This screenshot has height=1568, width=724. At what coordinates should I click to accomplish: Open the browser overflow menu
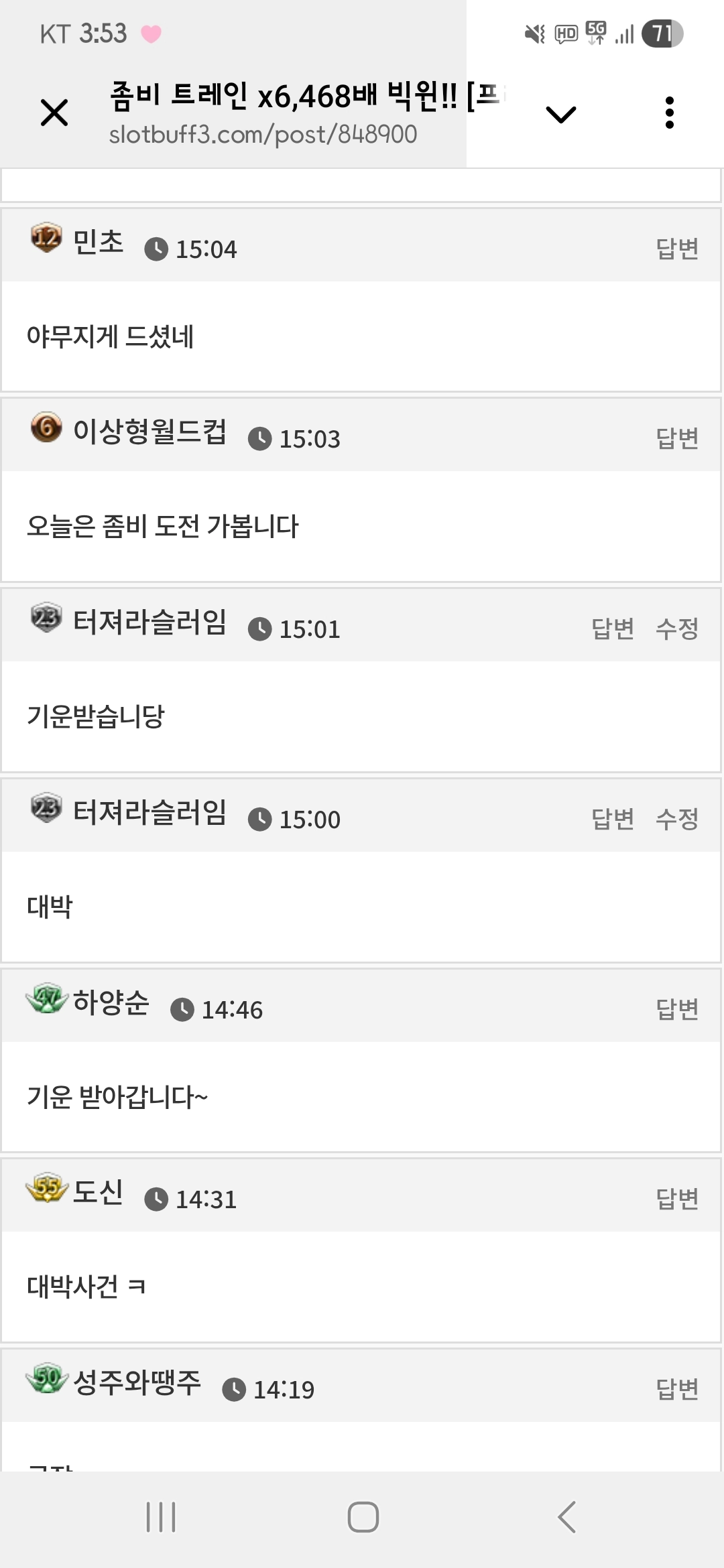(x=669, y=113)
